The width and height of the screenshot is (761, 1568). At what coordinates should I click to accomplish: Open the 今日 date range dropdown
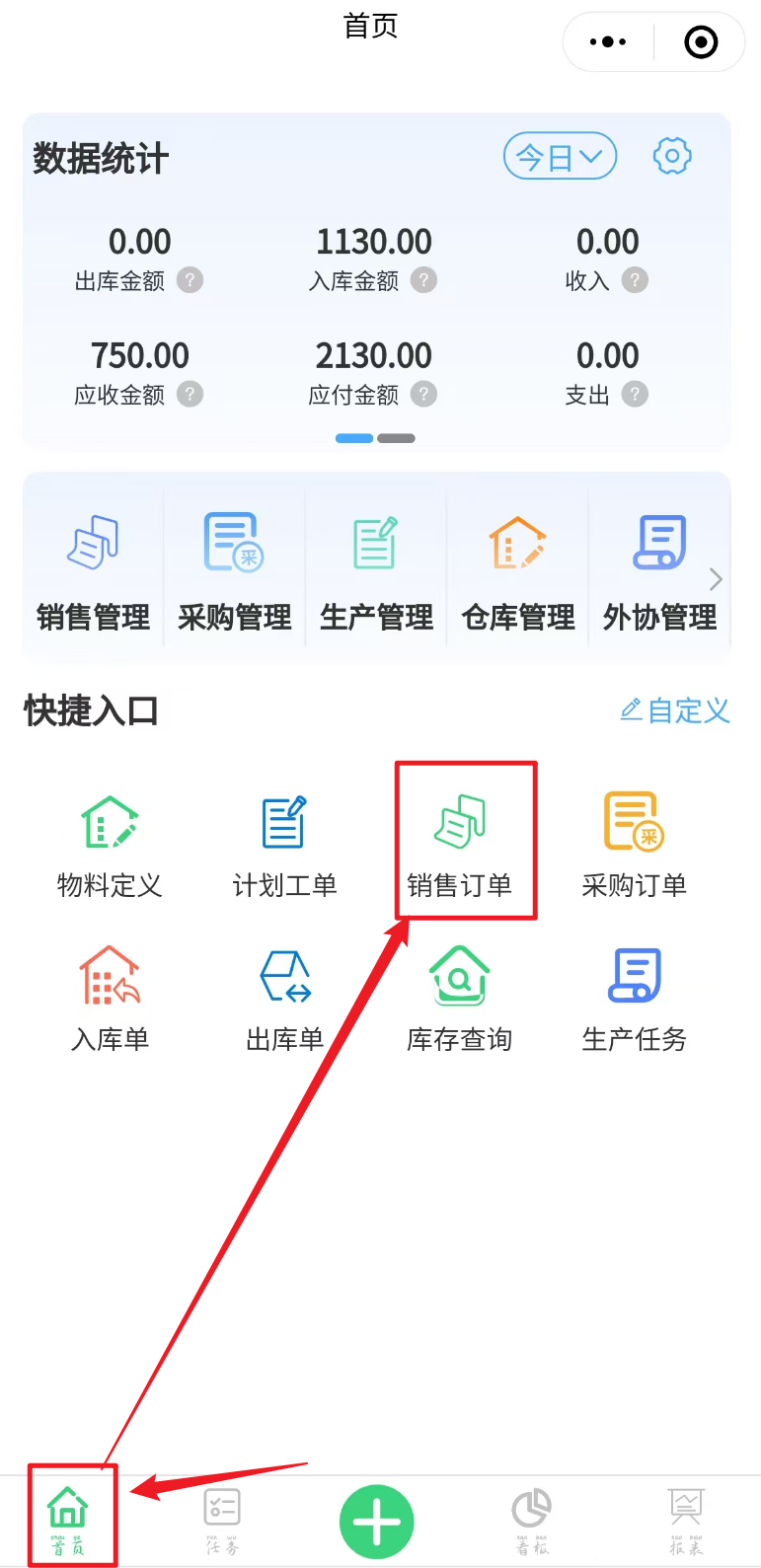(560, 157)
